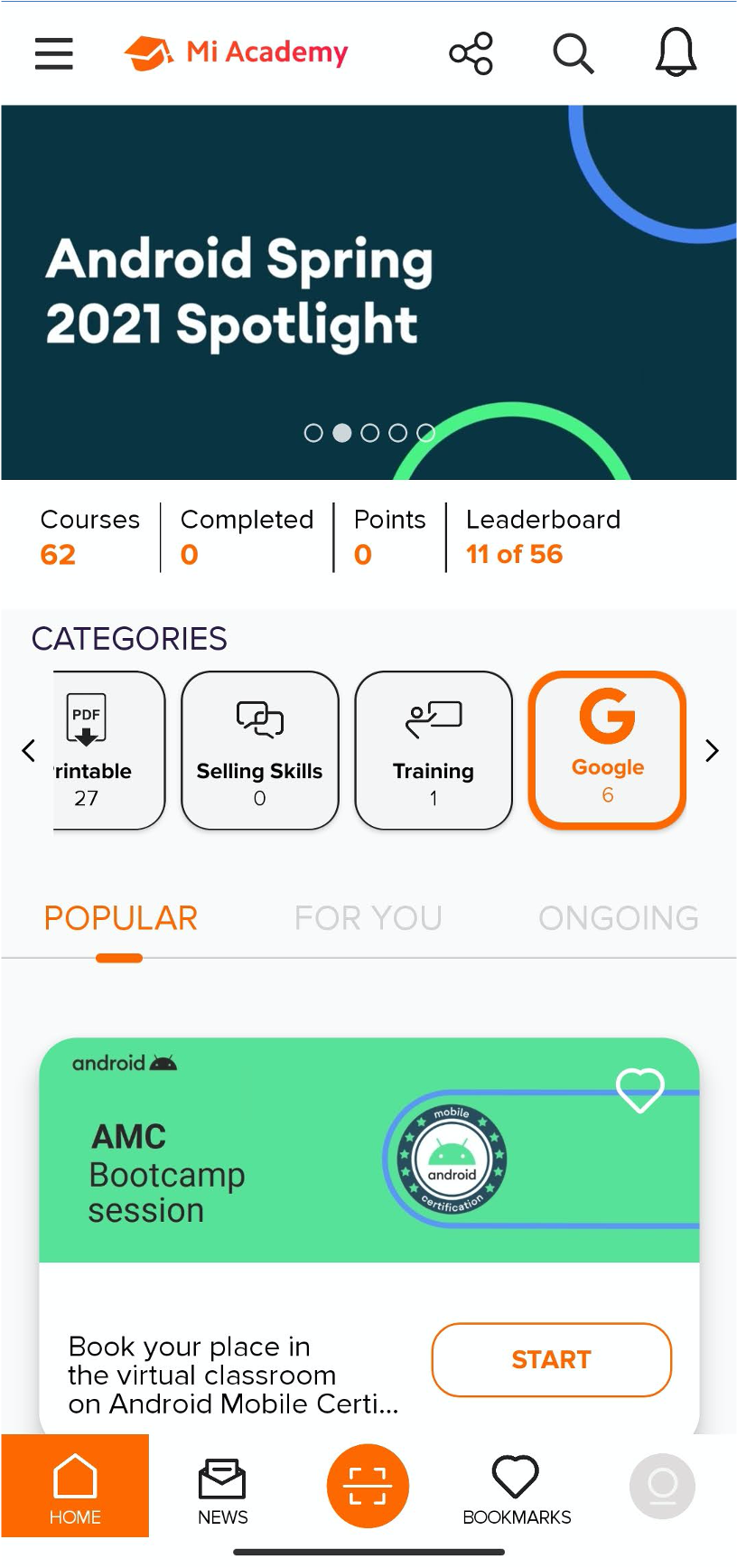Switch to the Ongoing tab

click(x=619, y=918)
